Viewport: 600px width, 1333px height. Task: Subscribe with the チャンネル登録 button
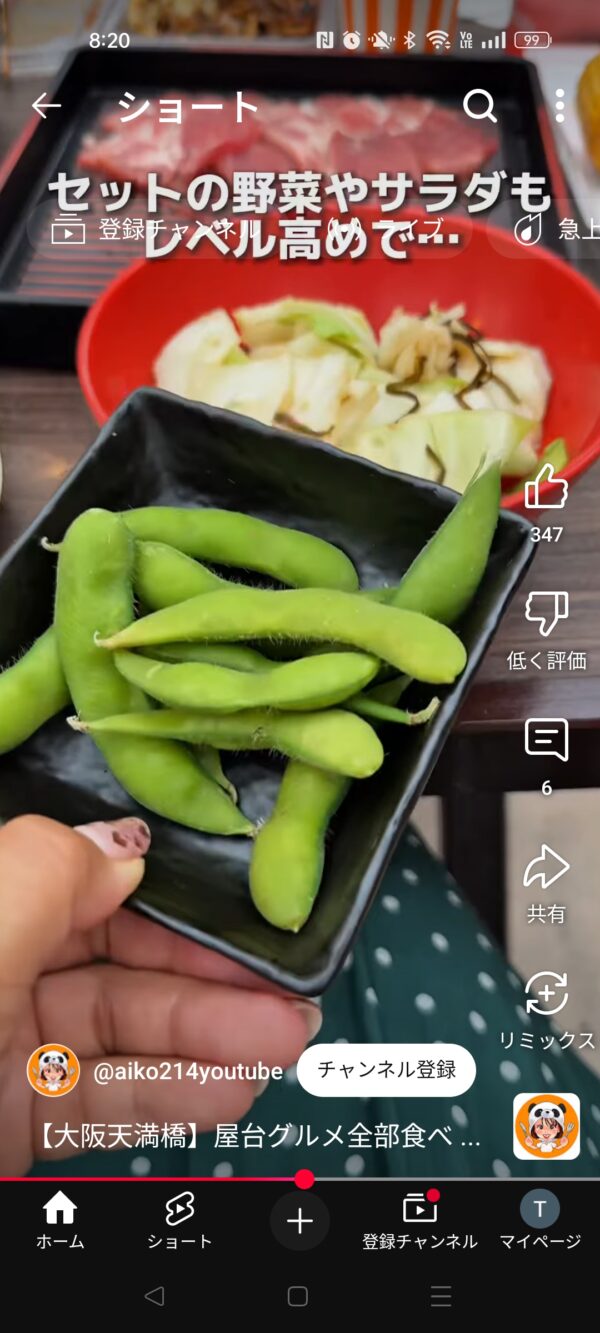pyautogui.click(x=386, y=1070)
